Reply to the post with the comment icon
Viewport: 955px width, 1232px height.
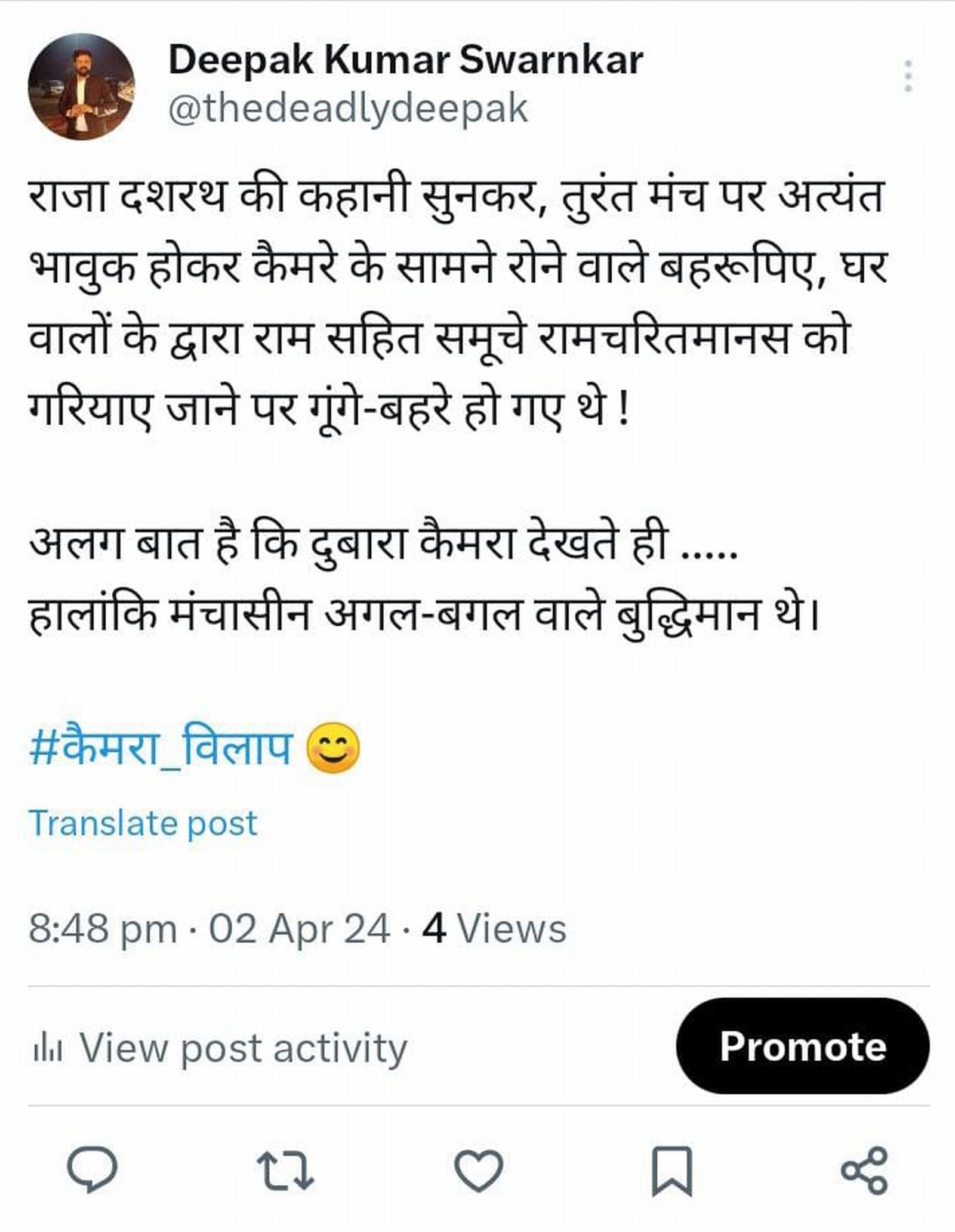tap(92, 1170)
